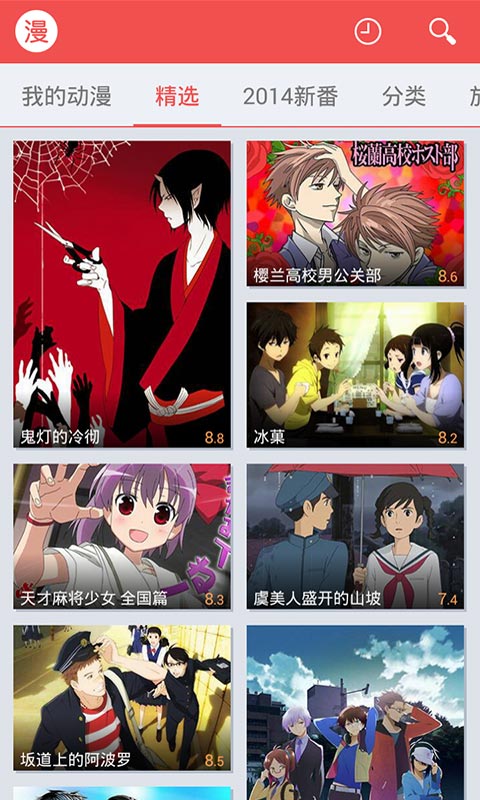Viewport: 480px width, 800px height.
Task: Select the 坂道上的阿波罗 card
Action: coord(122,698)
